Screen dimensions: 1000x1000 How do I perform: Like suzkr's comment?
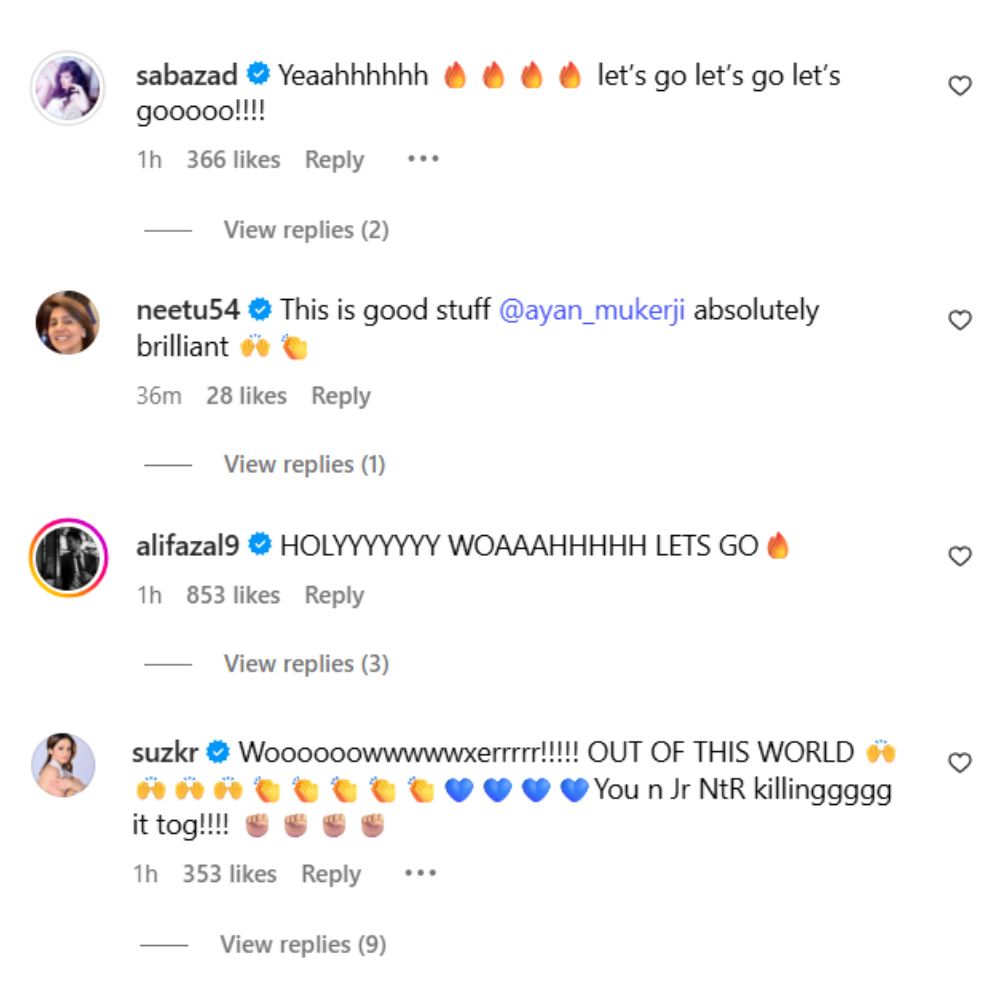[x=959, y=764]
